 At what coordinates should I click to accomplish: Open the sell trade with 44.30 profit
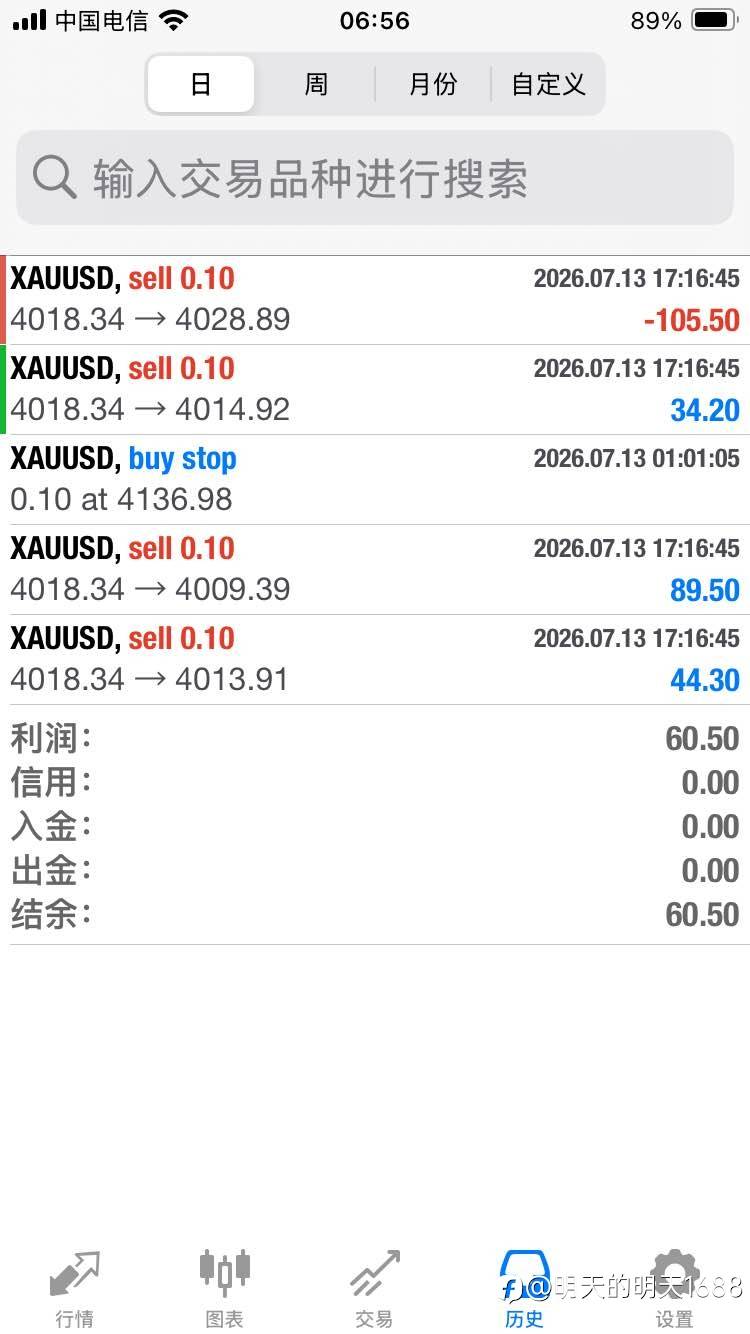(x=375, y=660)
